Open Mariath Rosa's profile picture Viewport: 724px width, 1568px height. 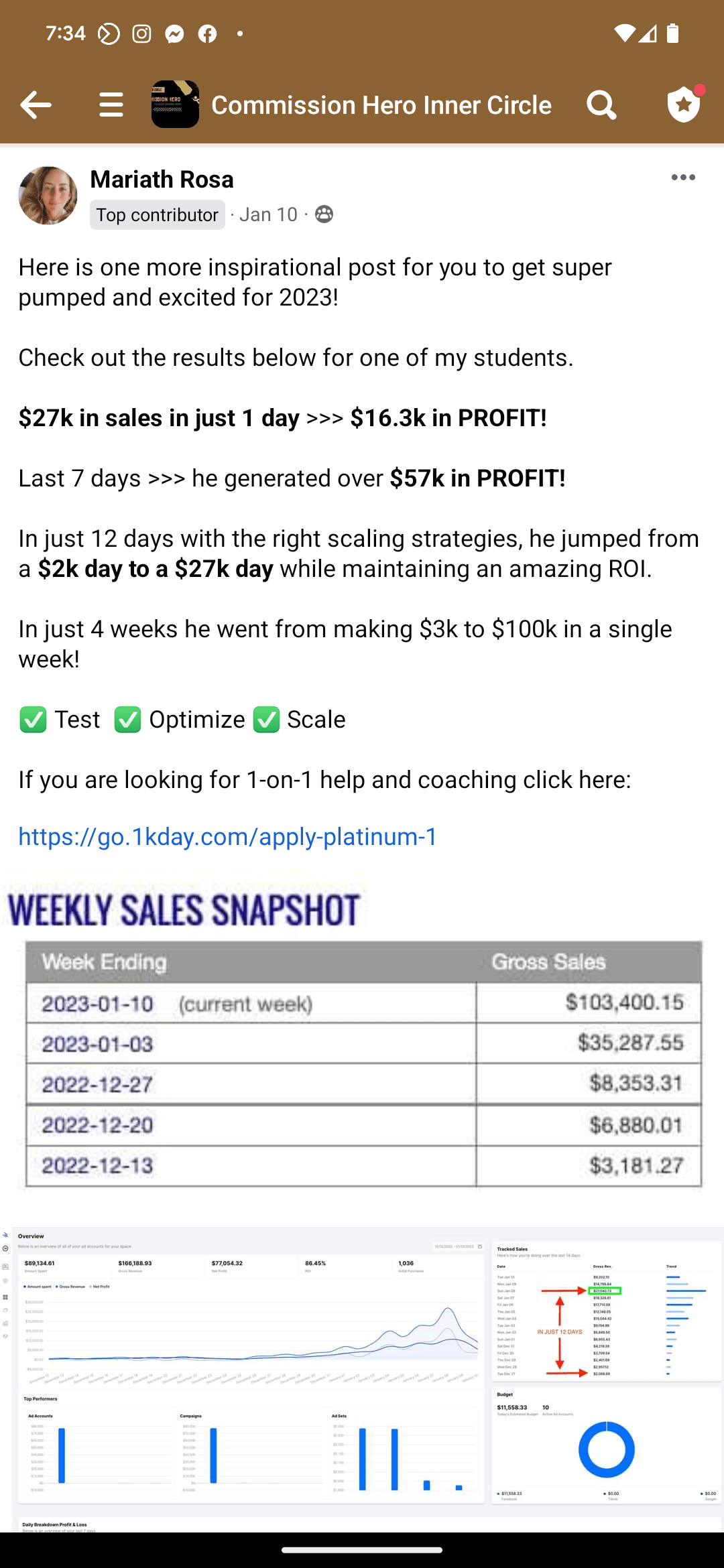[x=48, y=195]
